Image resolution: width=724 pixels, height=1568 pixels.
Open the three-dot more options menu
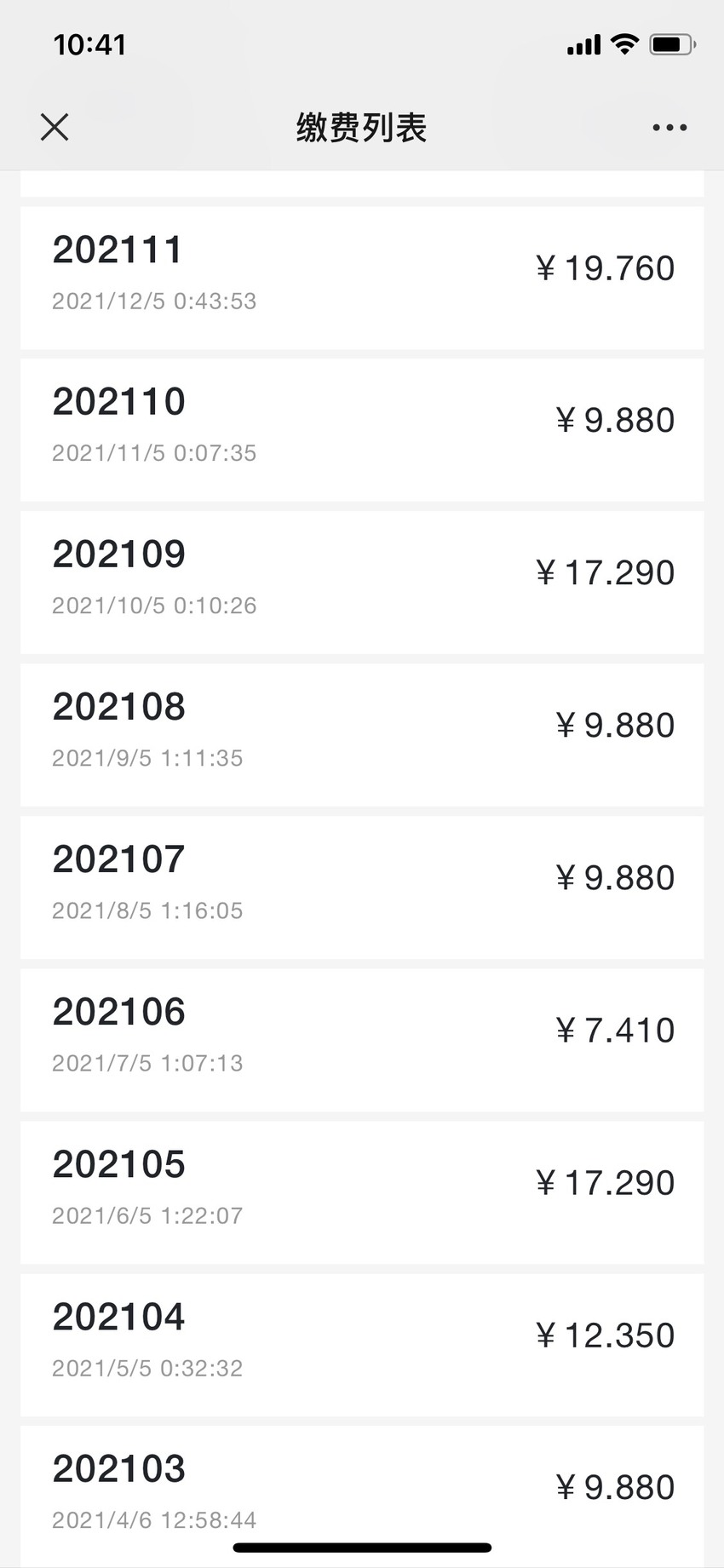(x=669, y=128)
